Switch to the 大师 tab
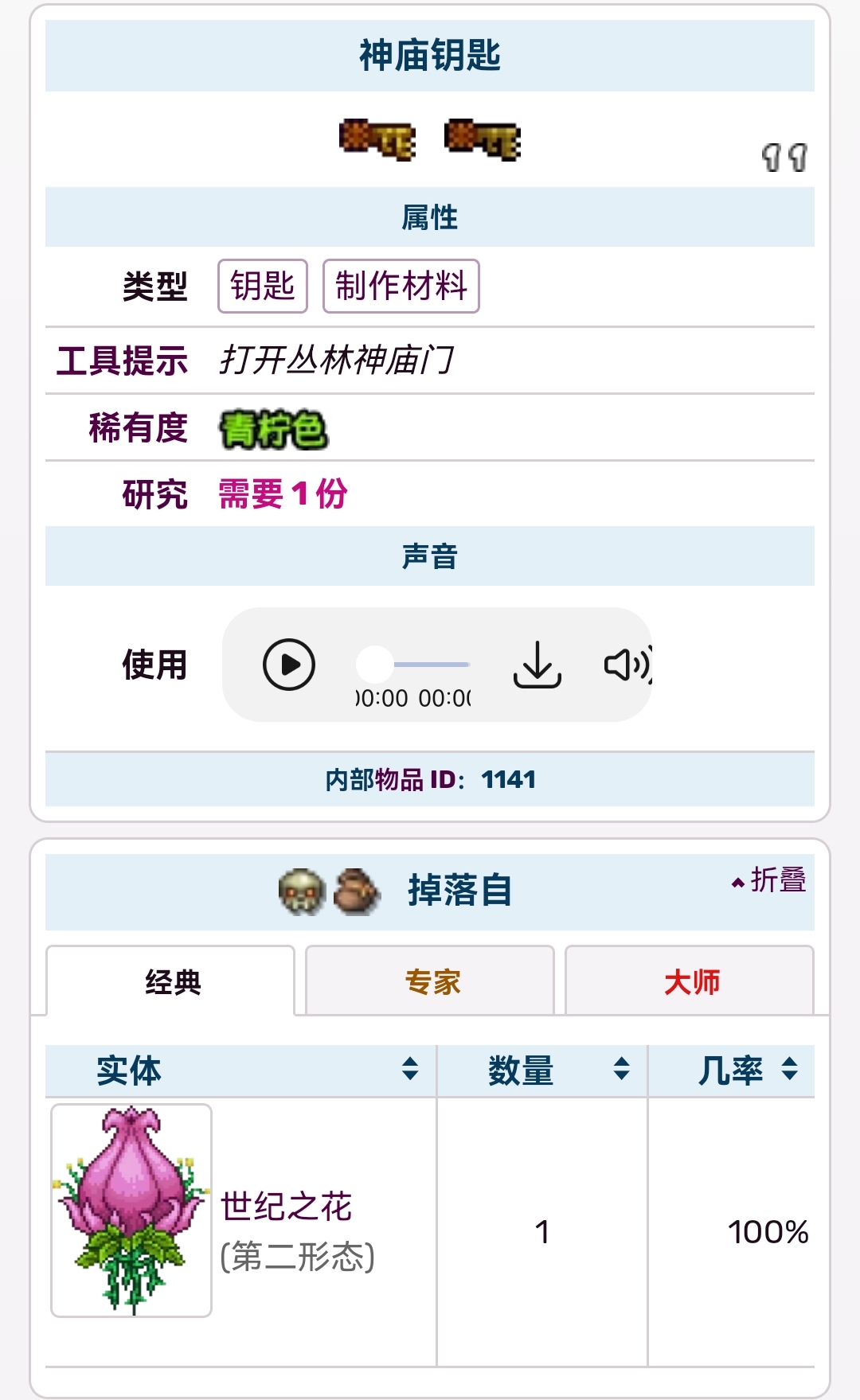 690,981
